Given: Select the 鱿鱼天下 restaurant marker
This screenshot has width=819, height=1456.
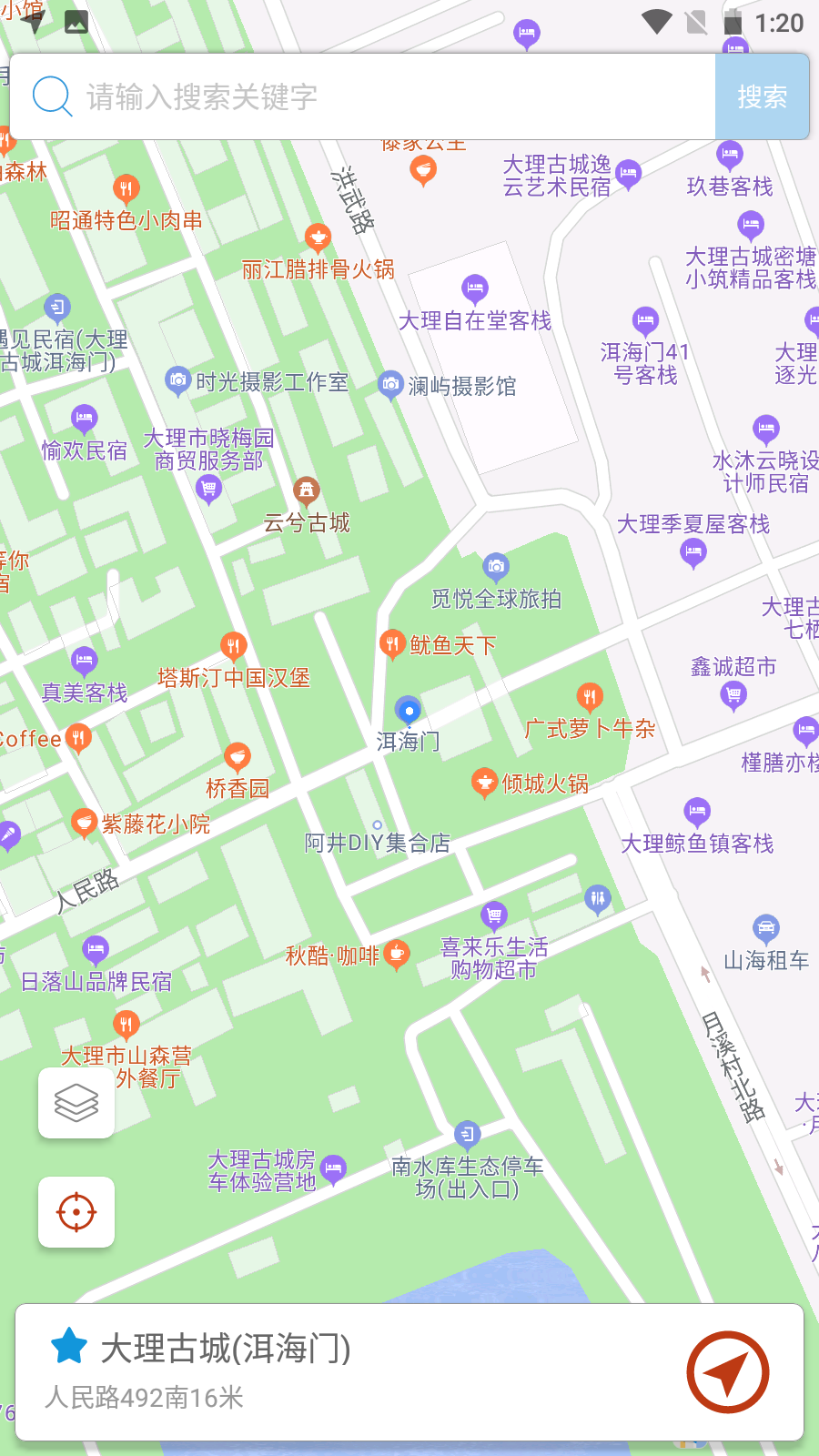Looking at the screenshot, I should click(392, 644).
